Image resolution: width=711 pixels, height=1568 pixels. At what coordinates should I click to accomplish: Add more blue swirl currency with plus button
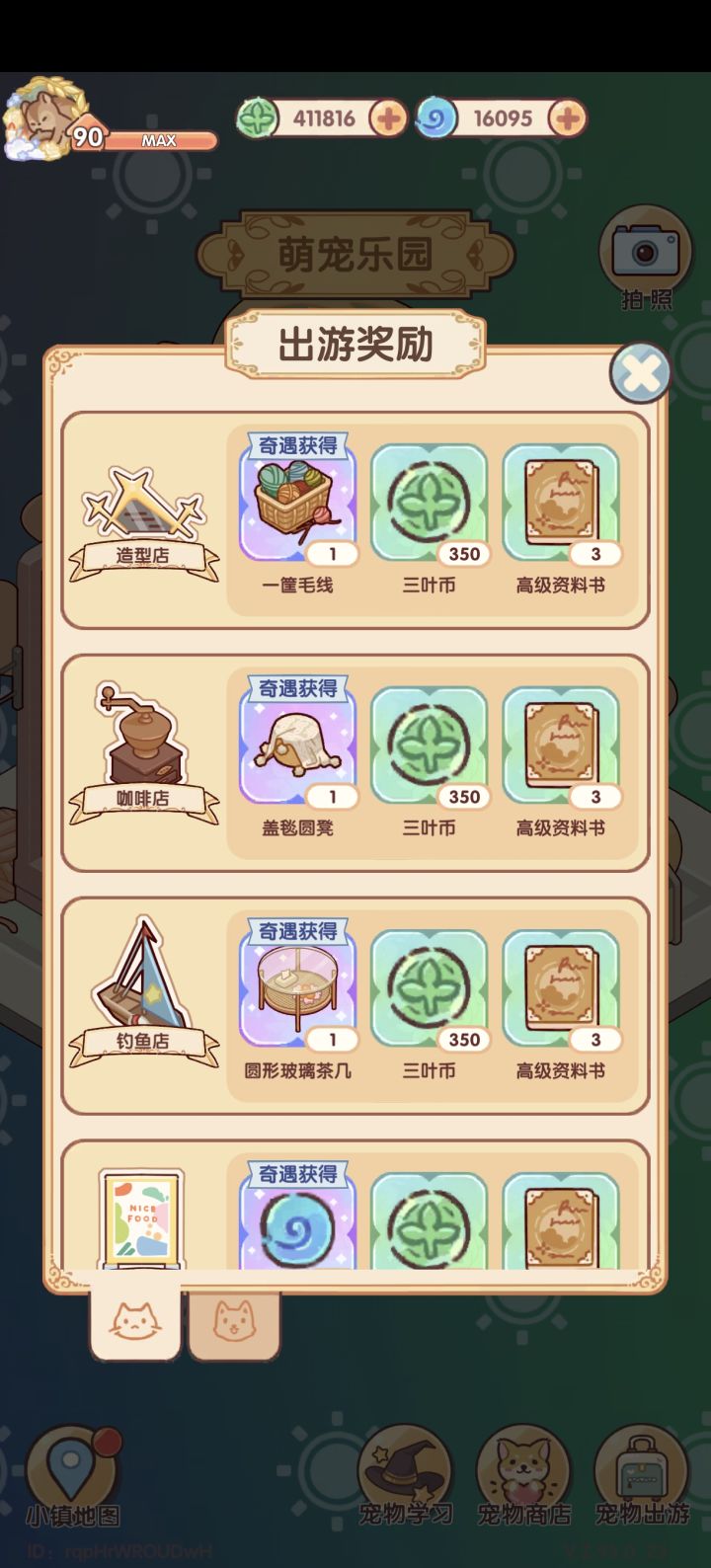pyautogui.click(x=563, y=118)
